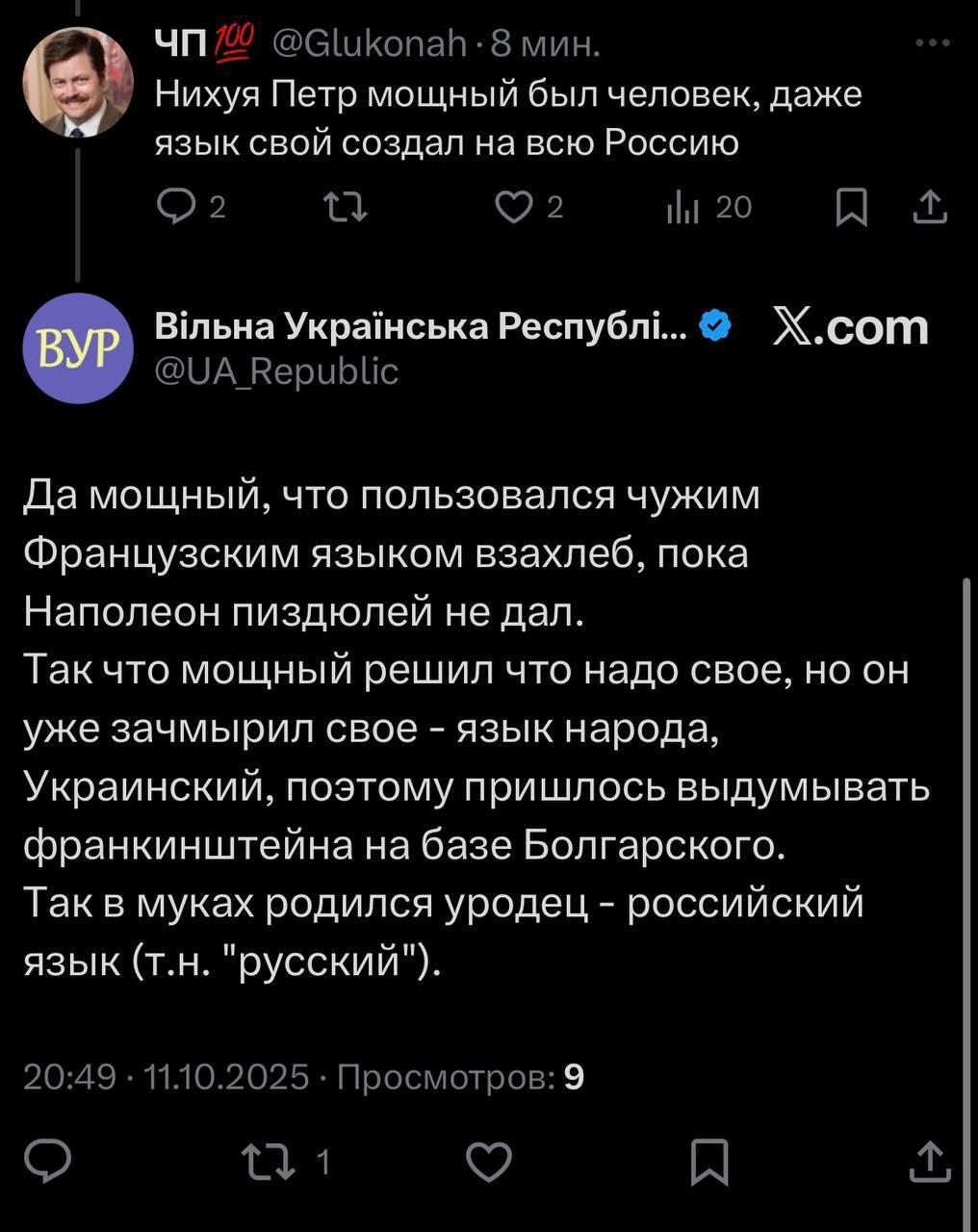Like Glukonah's tweet
Viewport: 978px width, 1232px height.
point(514,207)
